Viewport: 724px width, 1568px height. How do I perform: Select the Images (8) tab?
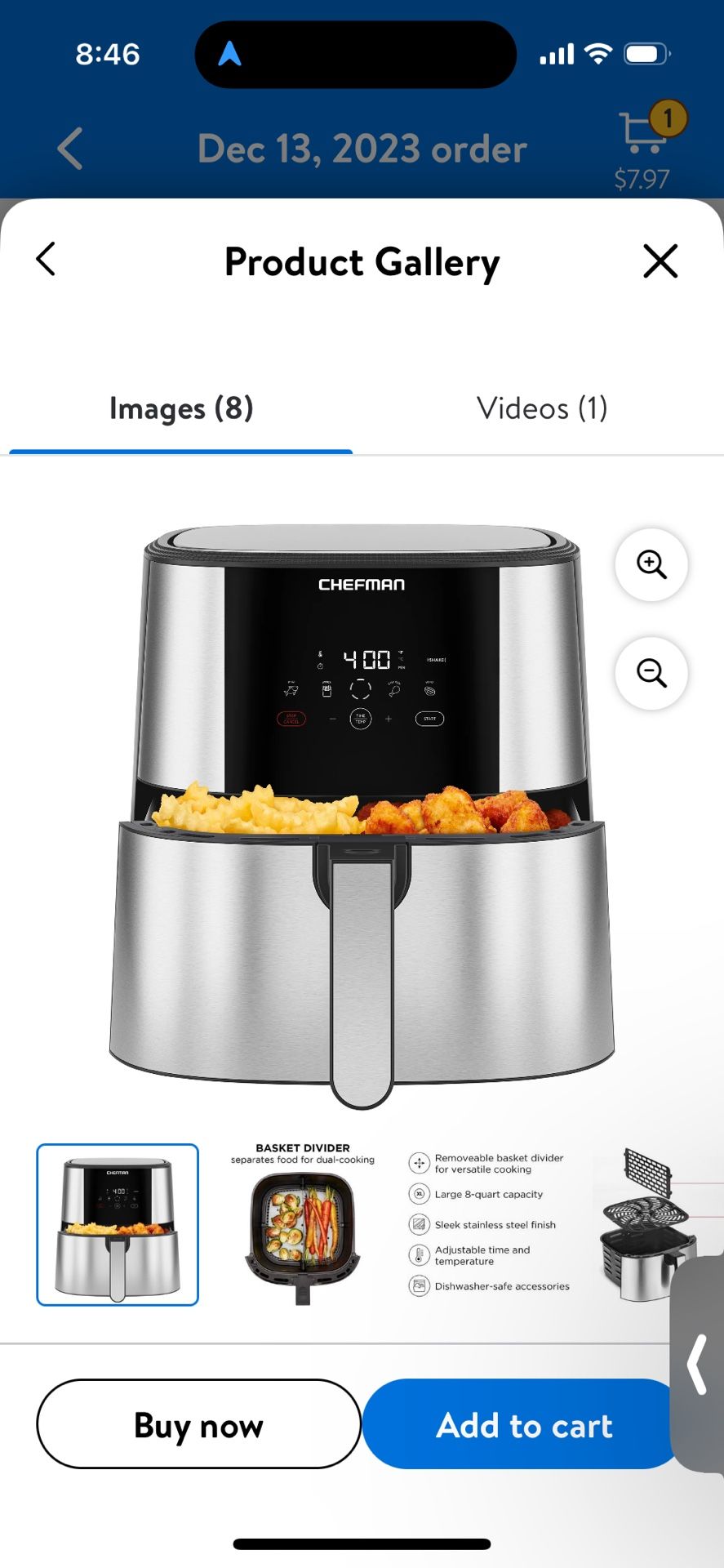tap(181, 408)
